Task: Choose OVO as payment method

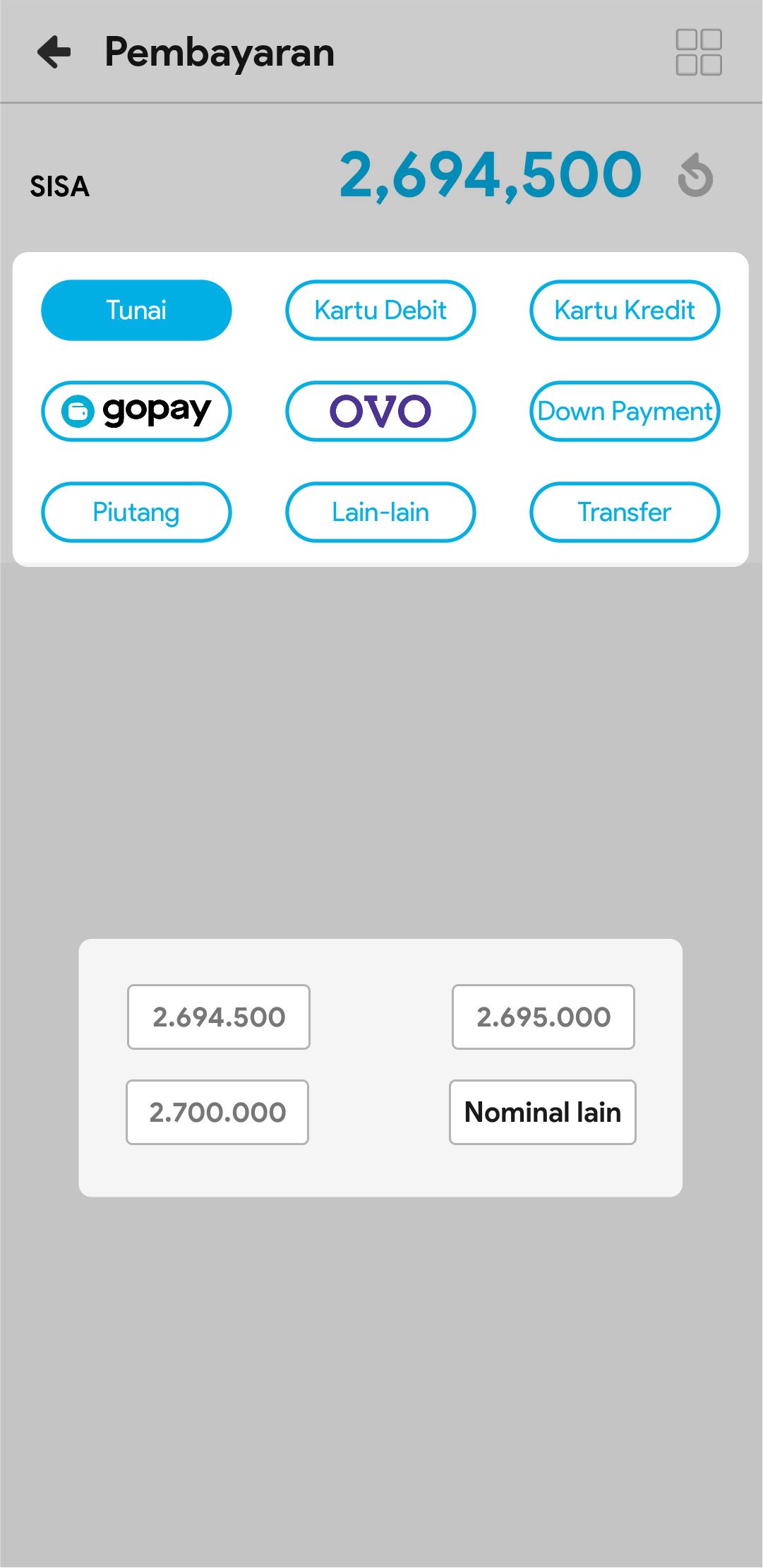Action: pos(380,411)
